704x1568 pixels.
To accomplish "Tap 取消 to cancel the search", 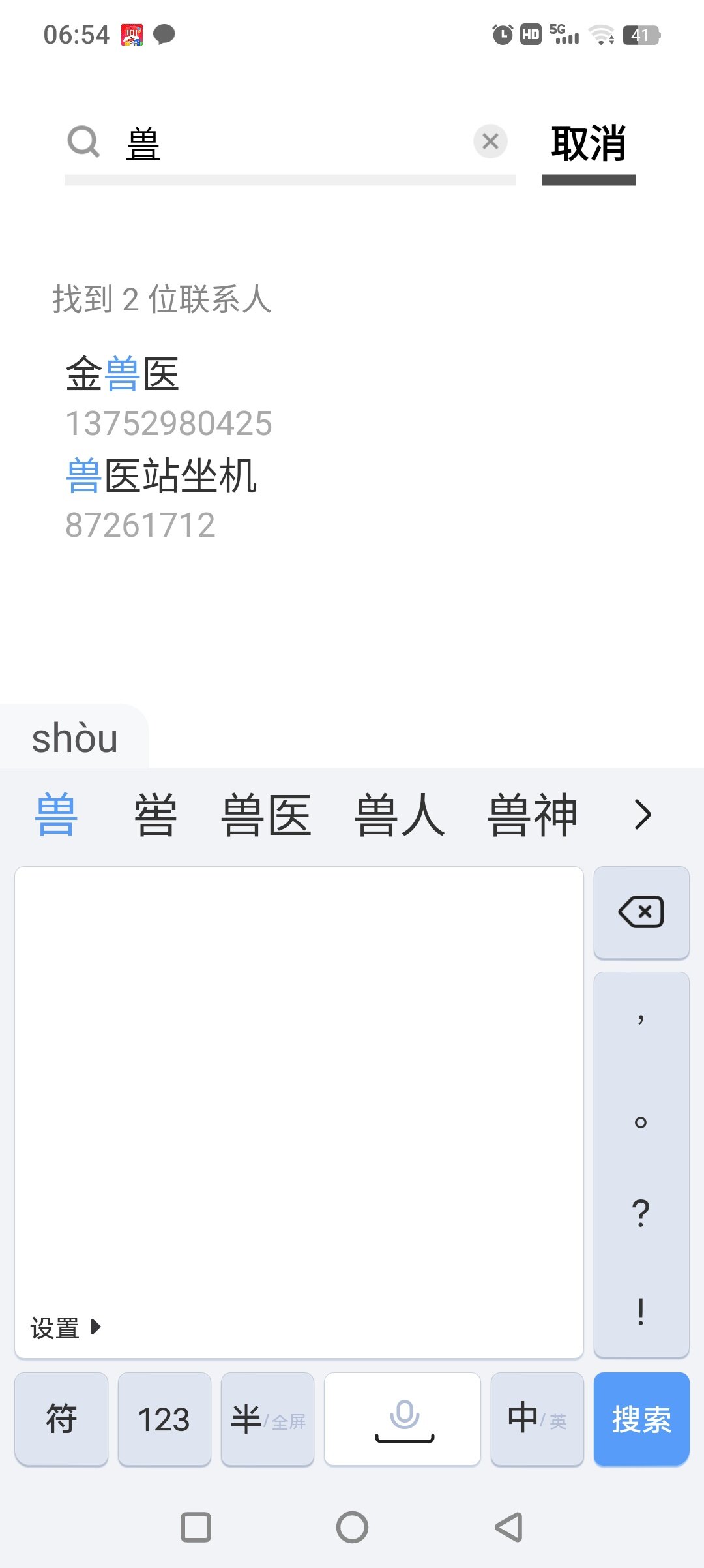I will (588, 143).
